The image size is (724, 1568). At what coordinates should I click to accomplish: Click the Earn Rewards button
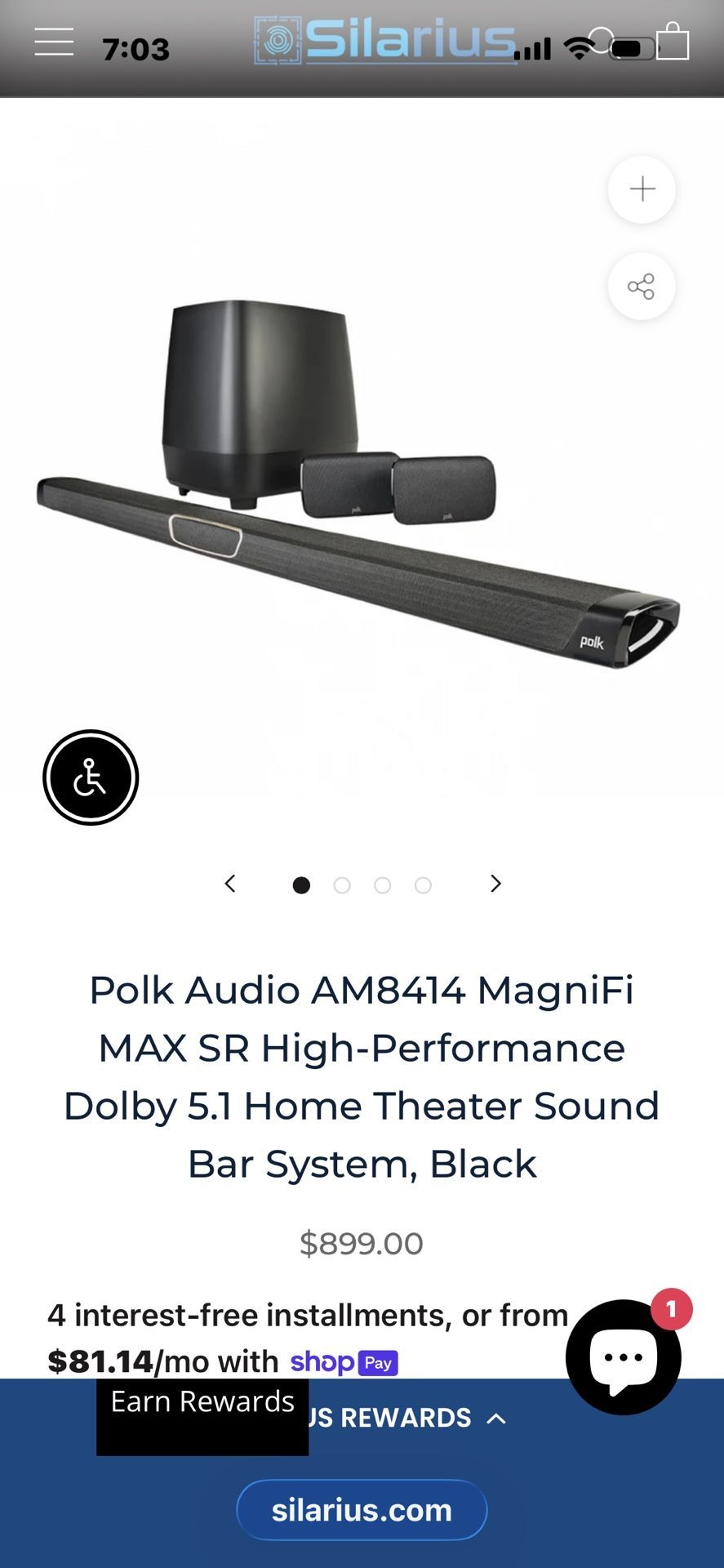coord(202,1401)
